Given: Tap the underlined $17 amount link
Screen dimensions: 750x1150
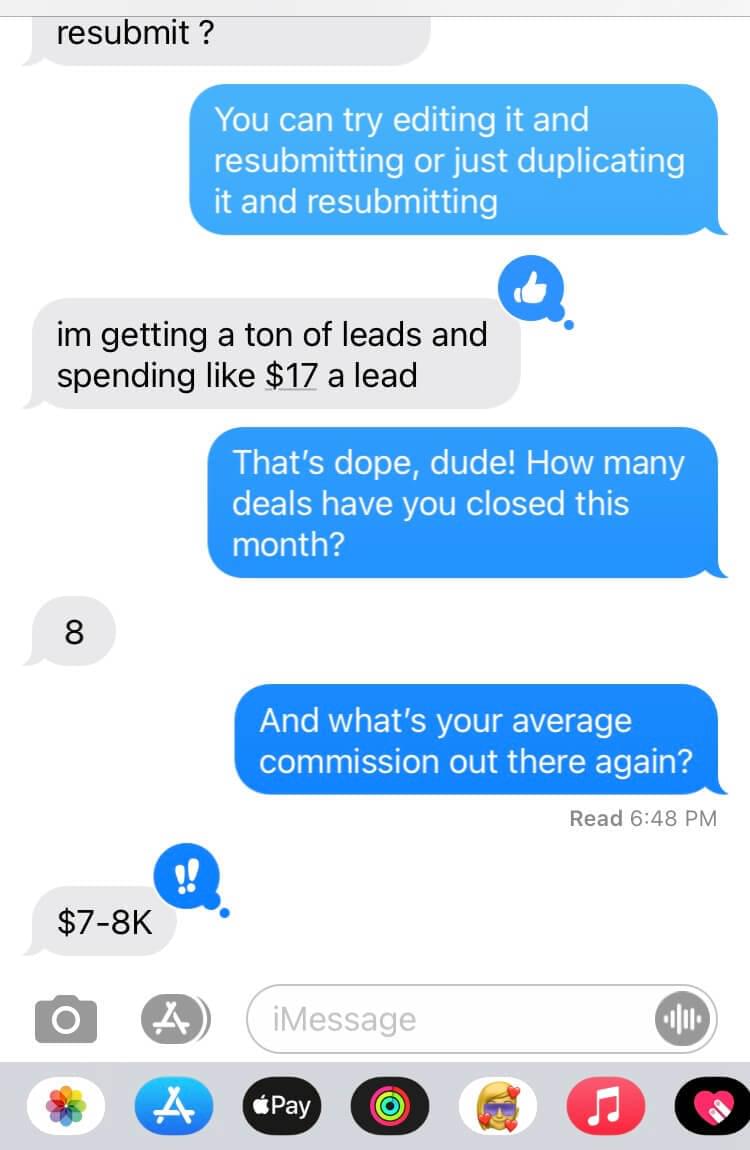Looking at the screenshot, I should pos(291,376).
